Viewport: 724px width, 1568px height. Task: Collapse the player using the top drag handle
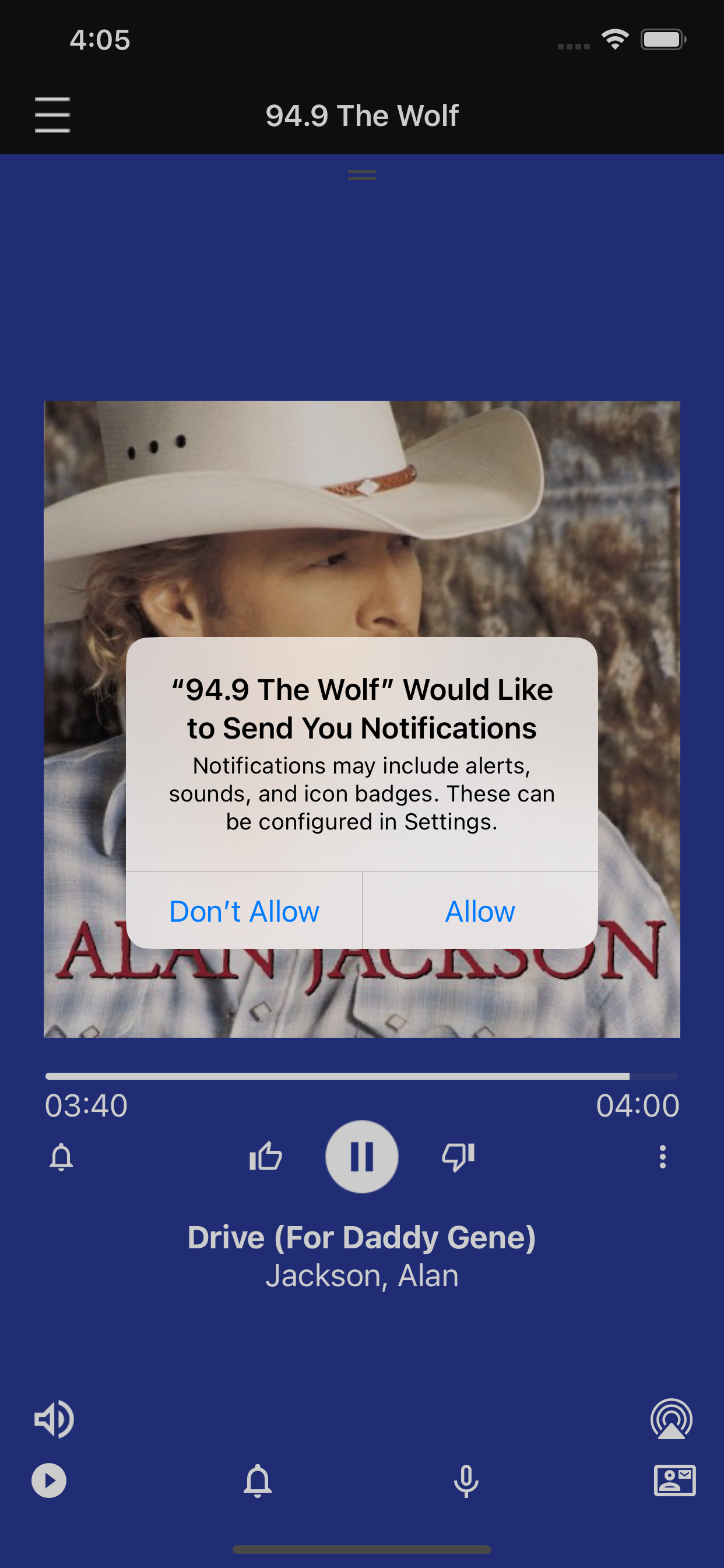click(x=361, y=176)
